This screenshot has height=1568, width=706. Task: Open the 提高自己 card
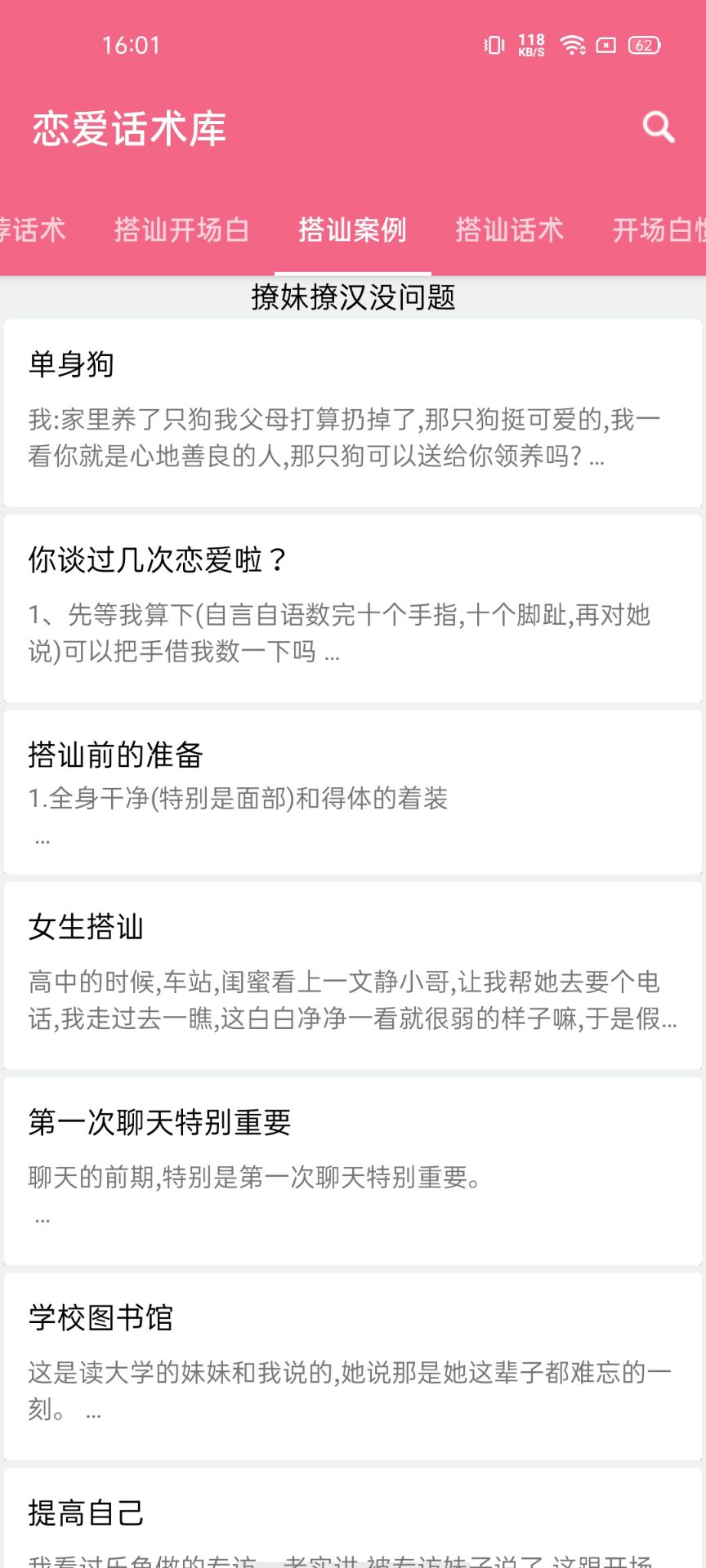coord(353,1518)
